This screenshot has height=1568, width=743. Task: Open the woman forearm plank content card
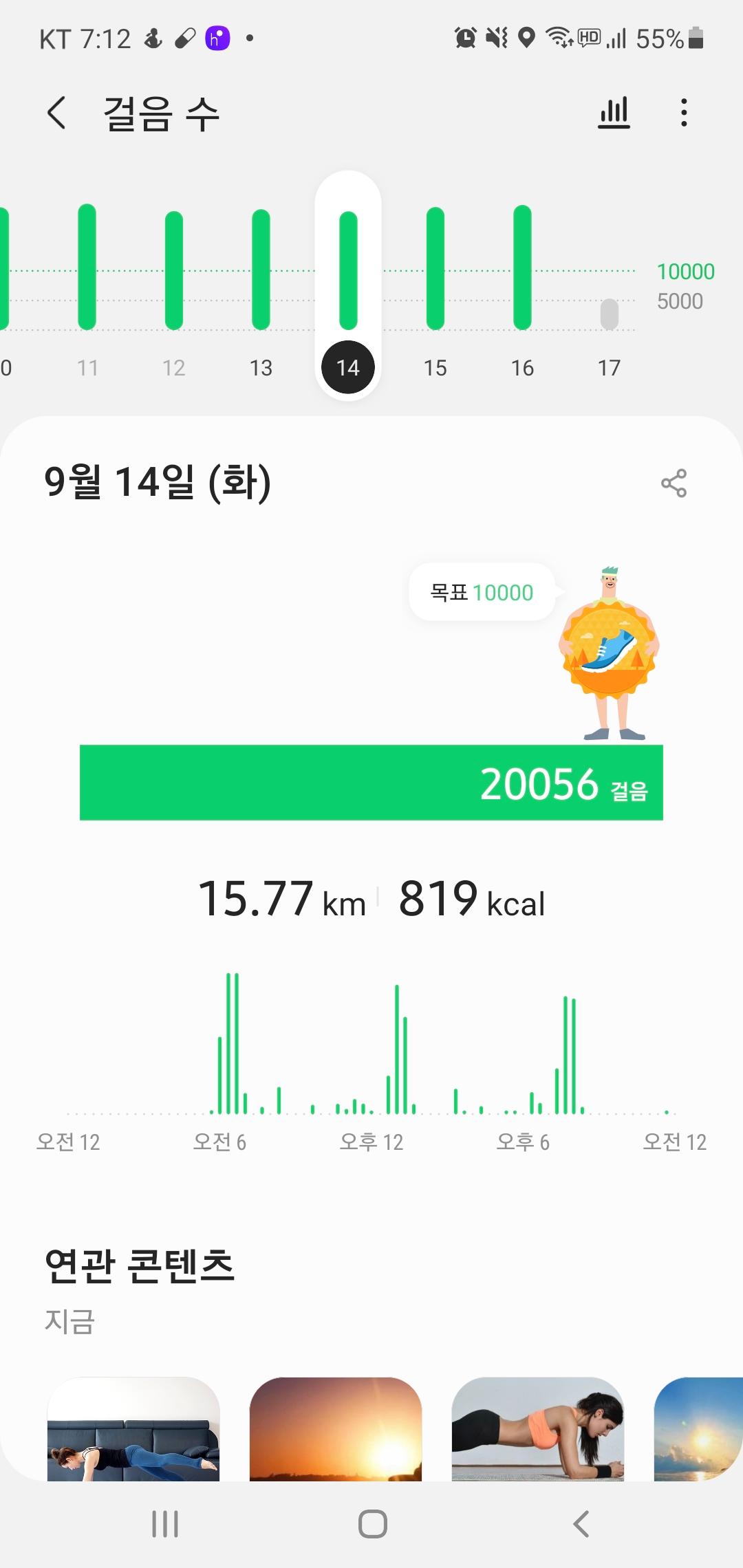click(x=538, y=1429)
